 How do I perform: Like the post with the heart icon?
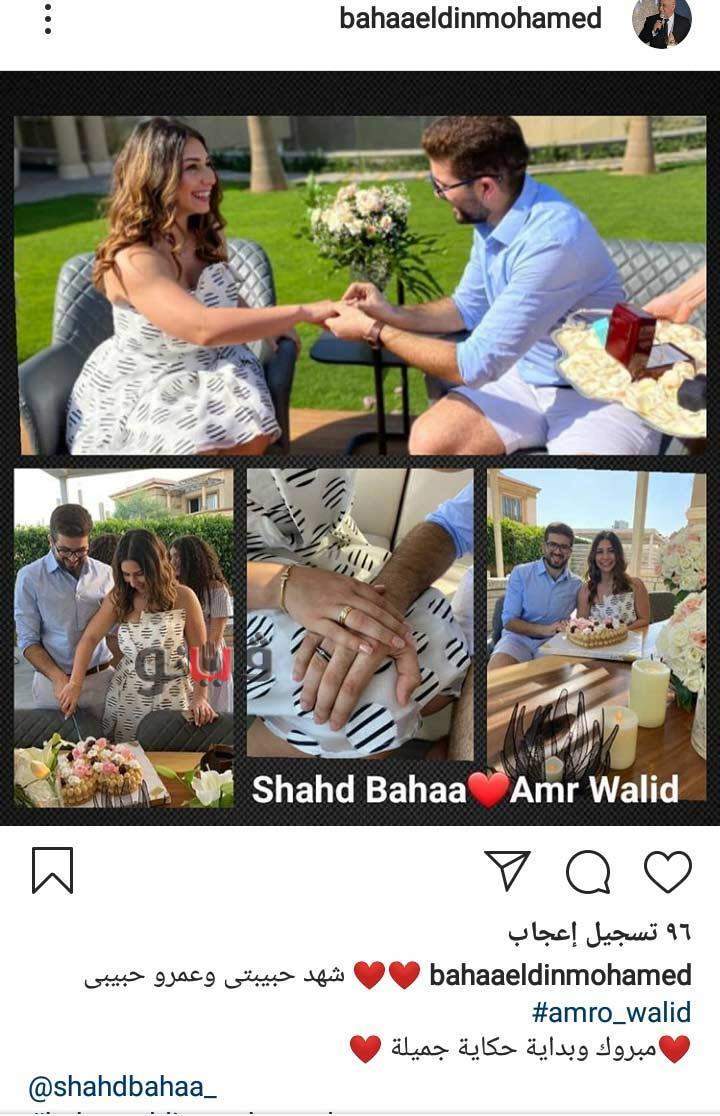point(667,871)
